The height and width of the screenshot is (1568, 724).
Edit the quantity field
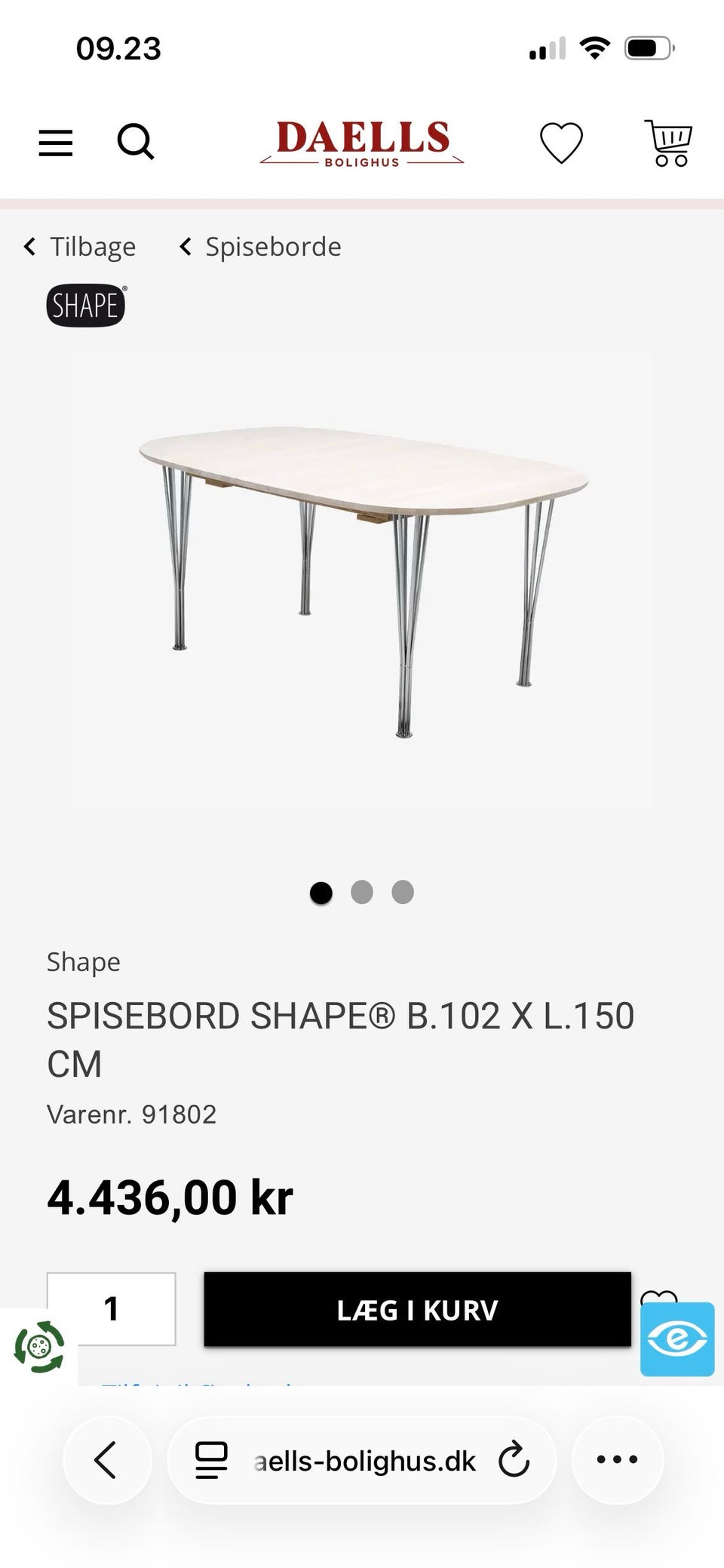pyautogui.click(x=112, y=1308)
